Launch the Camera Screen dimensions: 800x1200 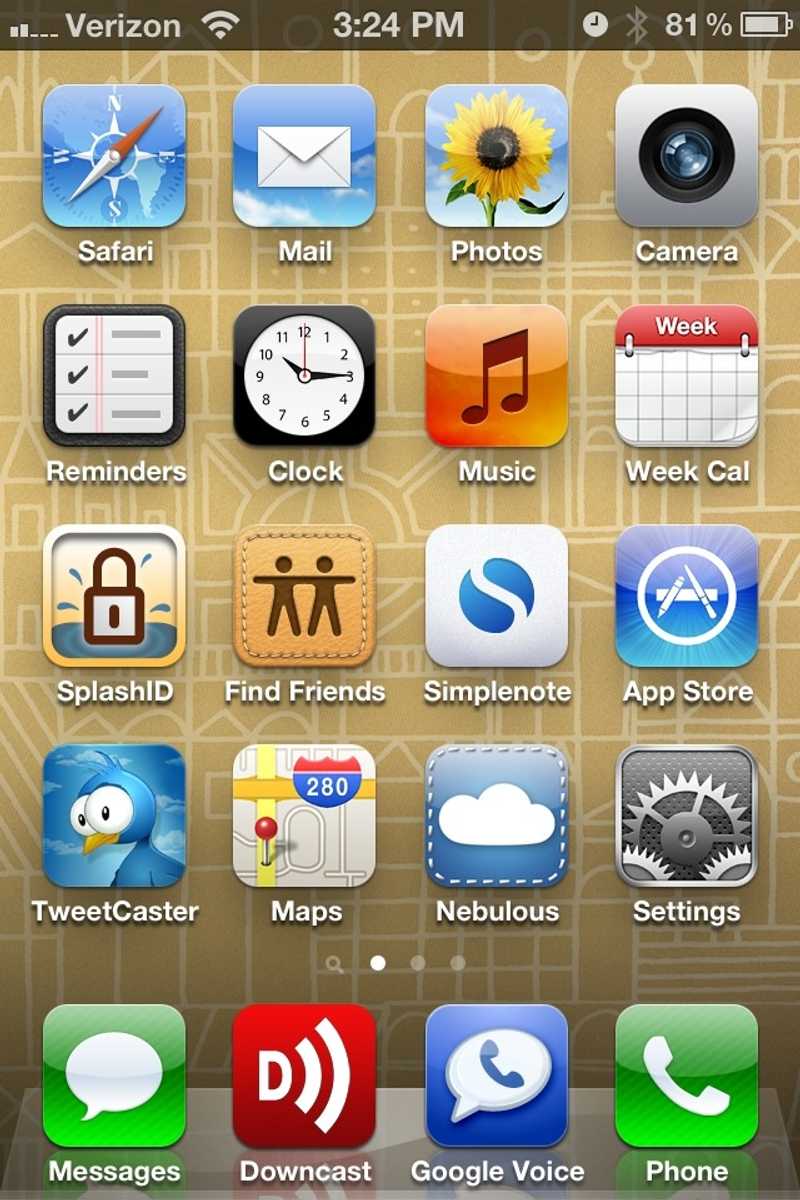tap(686, 155)
